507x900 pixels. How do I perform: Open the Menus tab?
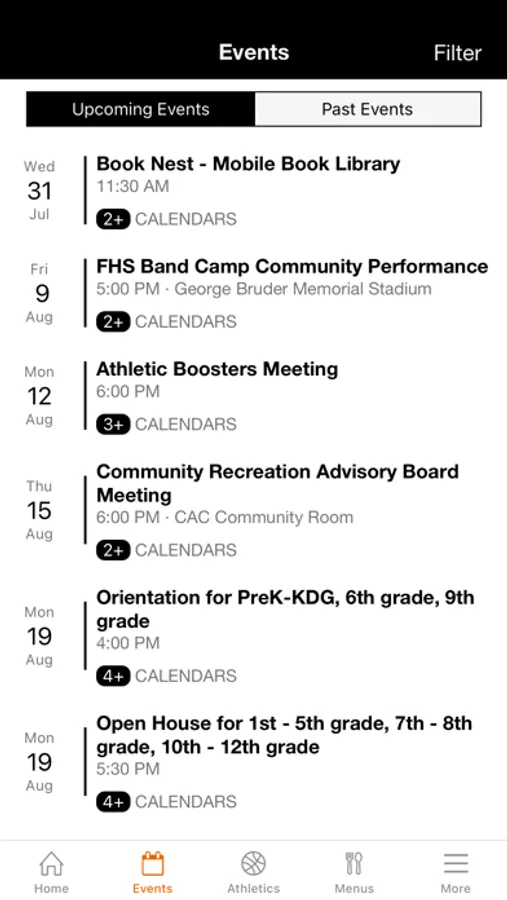pos(354,872)
